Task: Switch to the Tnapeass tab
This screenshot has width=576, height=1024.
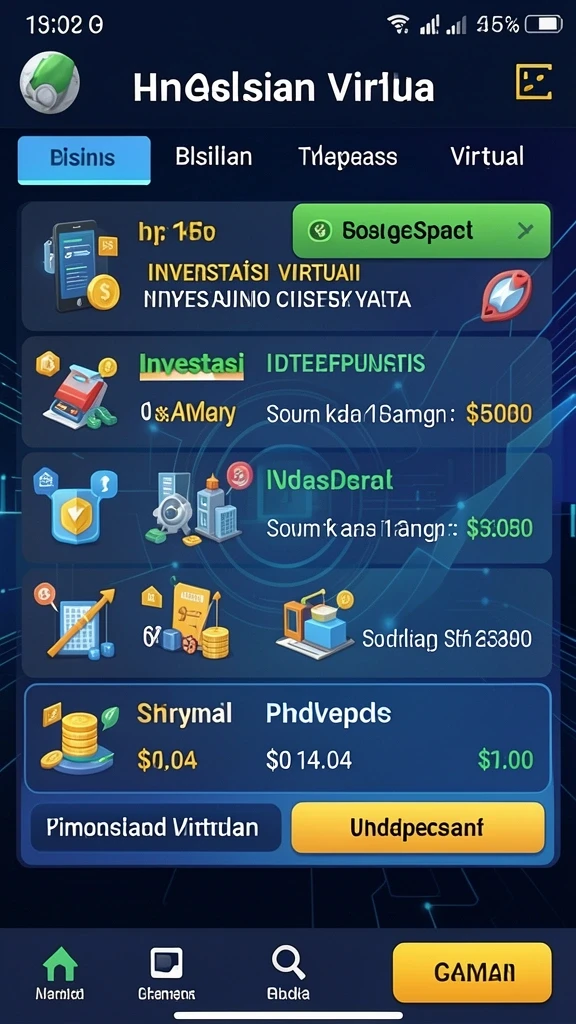Action: pyautogui.click(x=347, y=157)
